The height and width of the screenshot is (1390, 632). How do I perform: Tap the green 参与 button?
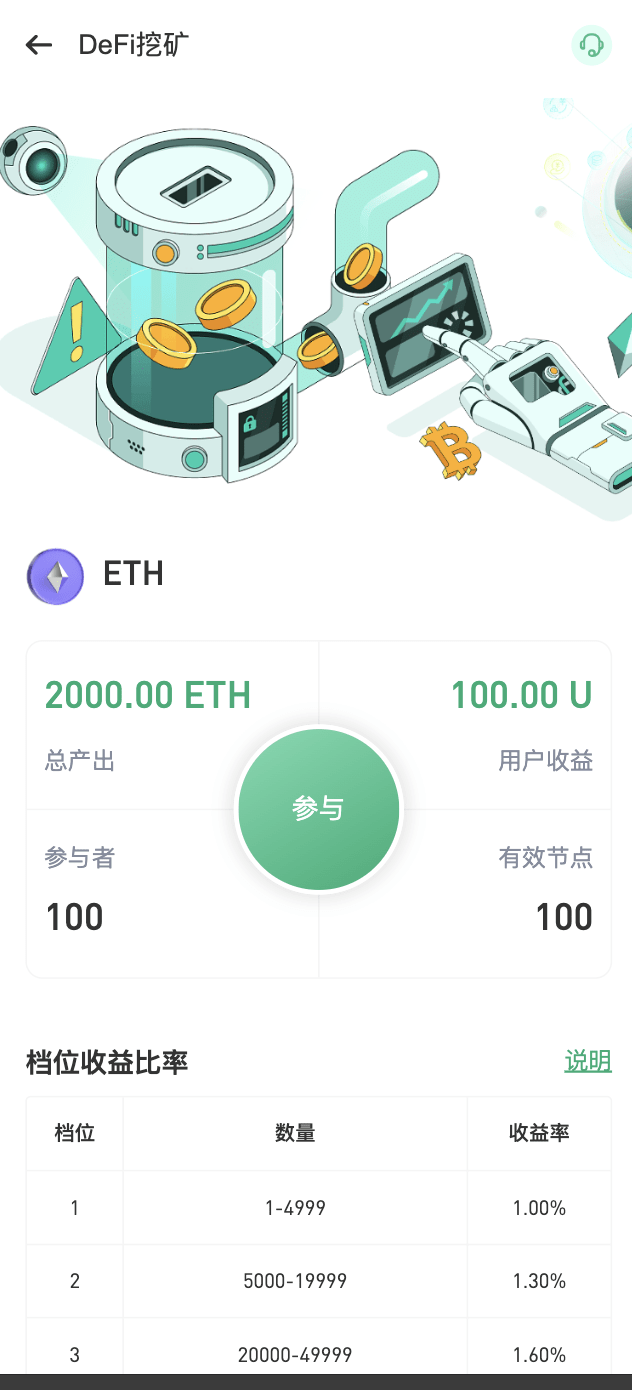(x=318, y=809)
